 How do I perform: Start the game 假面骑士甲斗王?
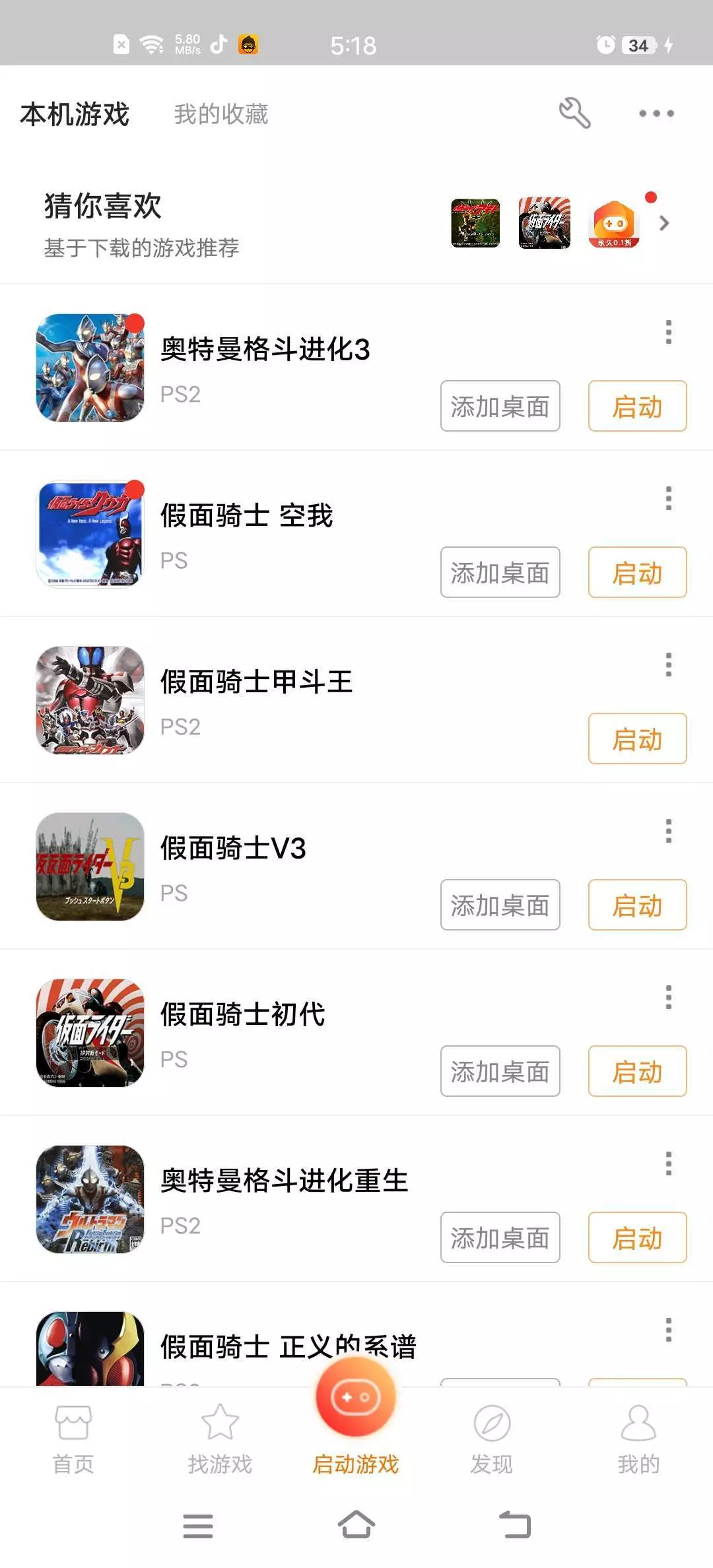coord(637,738)
